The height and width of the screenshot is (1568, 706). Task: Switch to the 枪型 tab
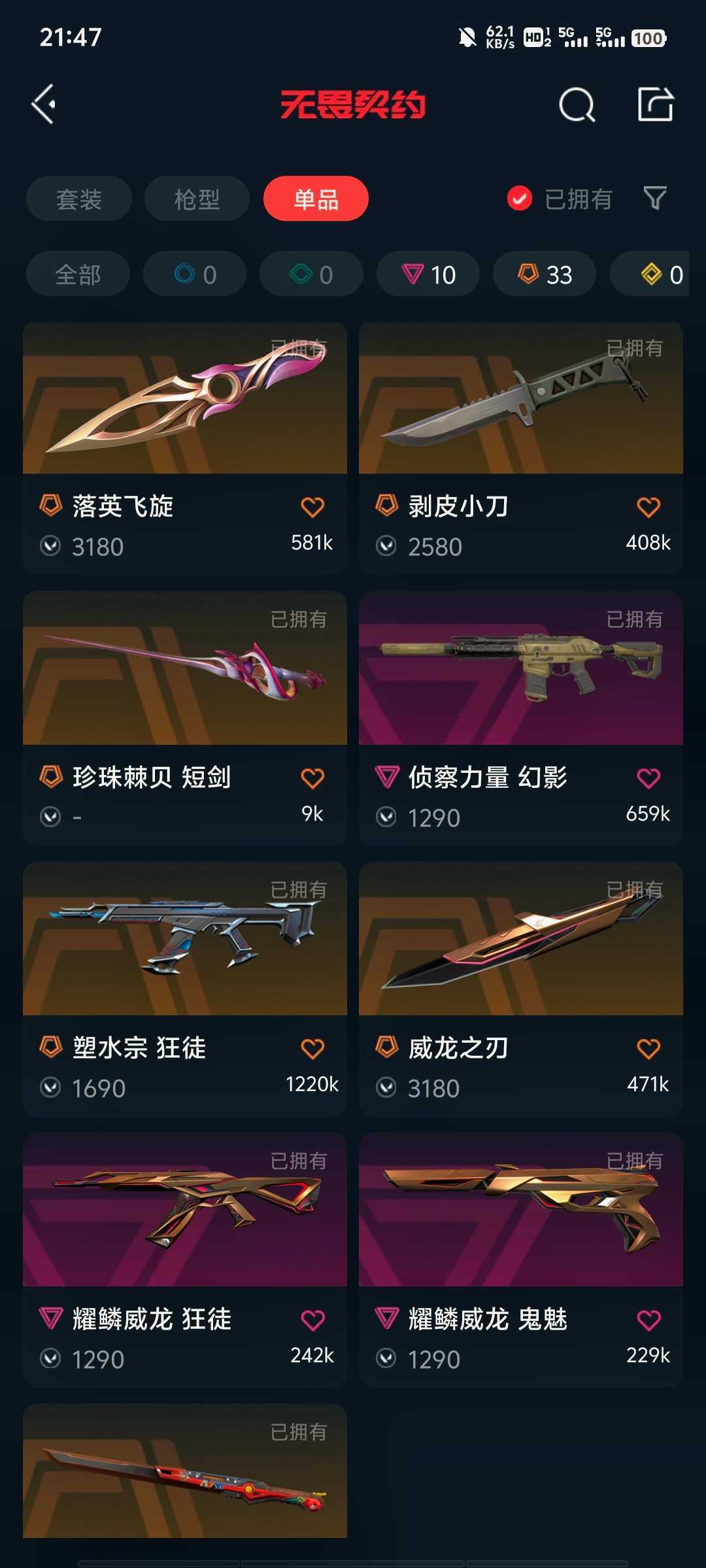[x=197, y=199]
